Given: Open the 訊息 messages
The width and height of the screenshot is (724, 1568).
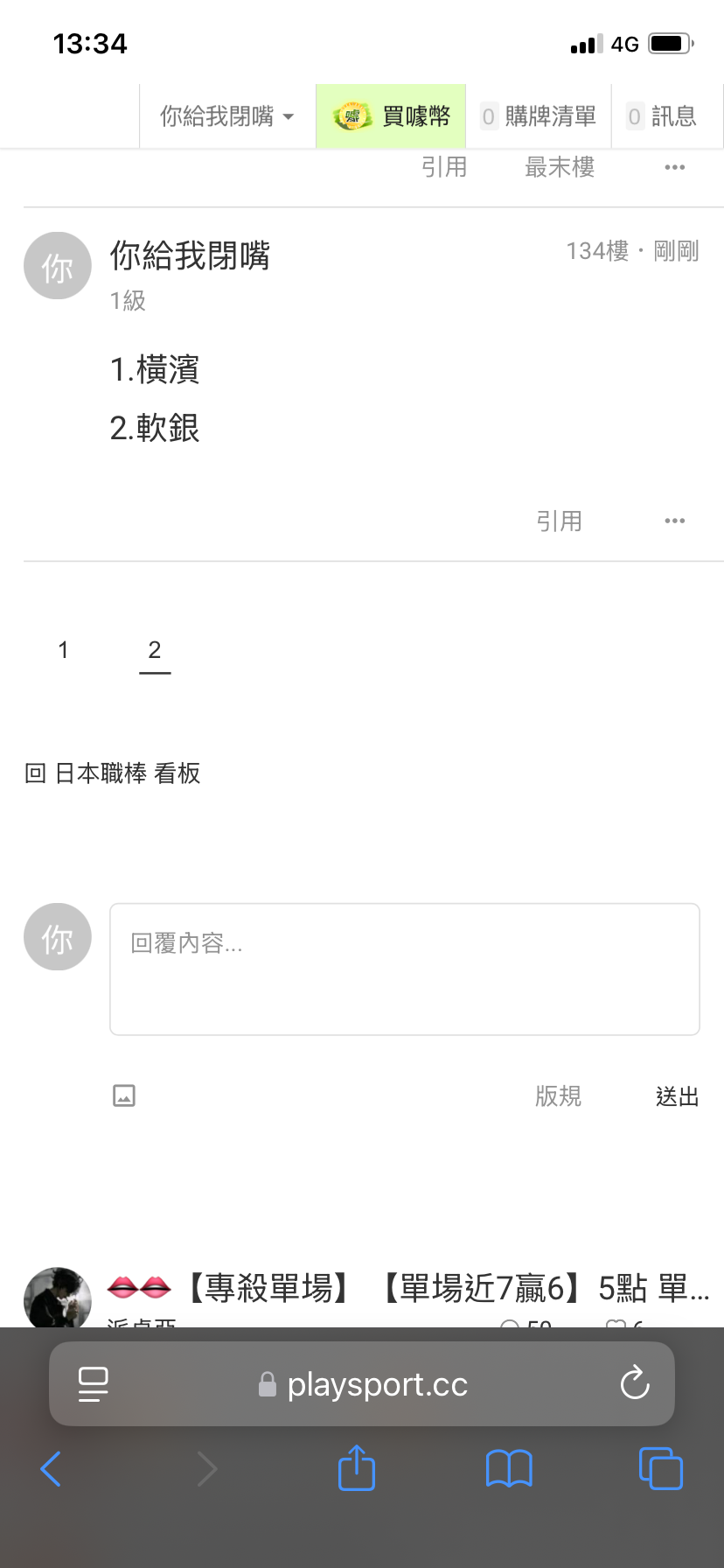Looking at the screenshot, I should [662, 116].
